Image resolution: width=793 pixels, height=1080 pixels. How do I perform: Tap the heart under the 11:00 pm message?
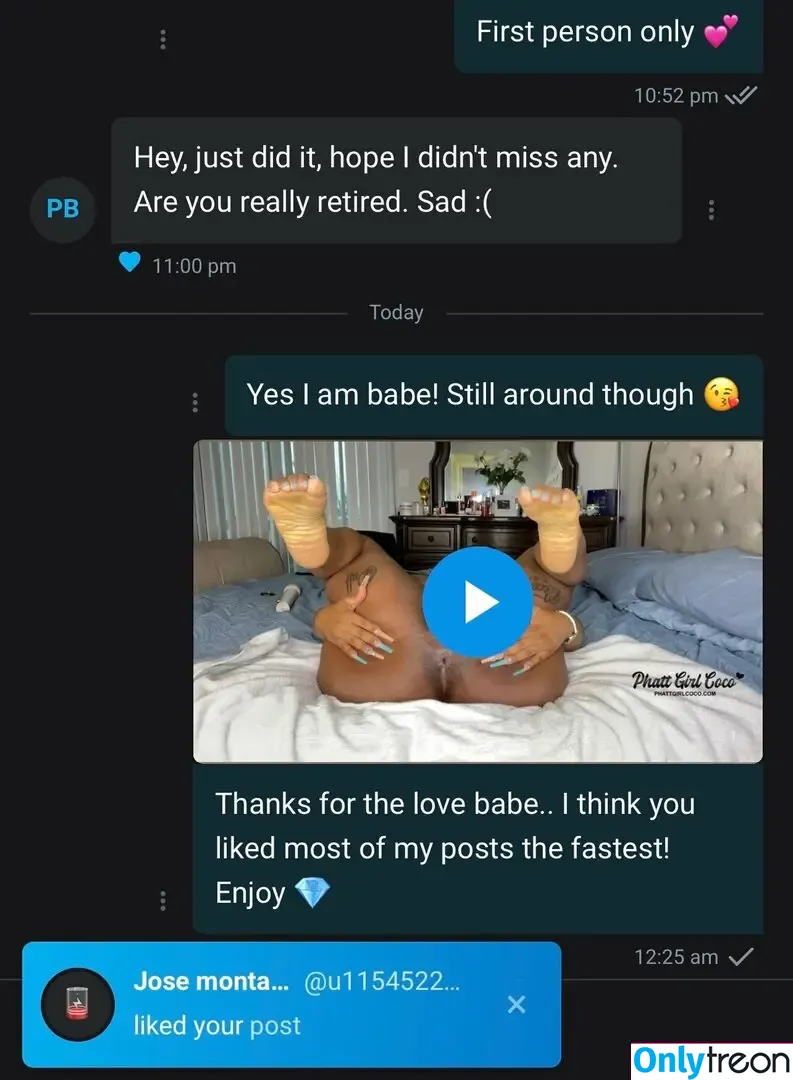pyautogui.click(x=129, y=264)
